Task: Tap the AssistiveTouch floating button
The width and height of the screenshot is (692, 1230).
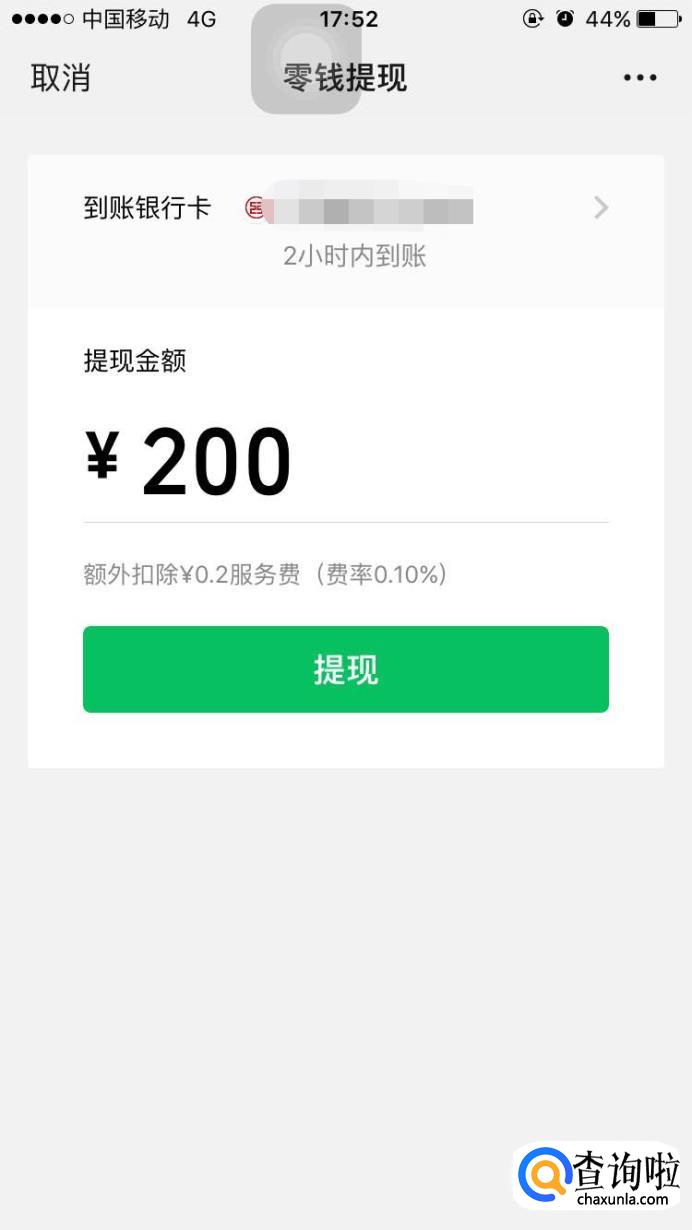Action: pos(306,58)
